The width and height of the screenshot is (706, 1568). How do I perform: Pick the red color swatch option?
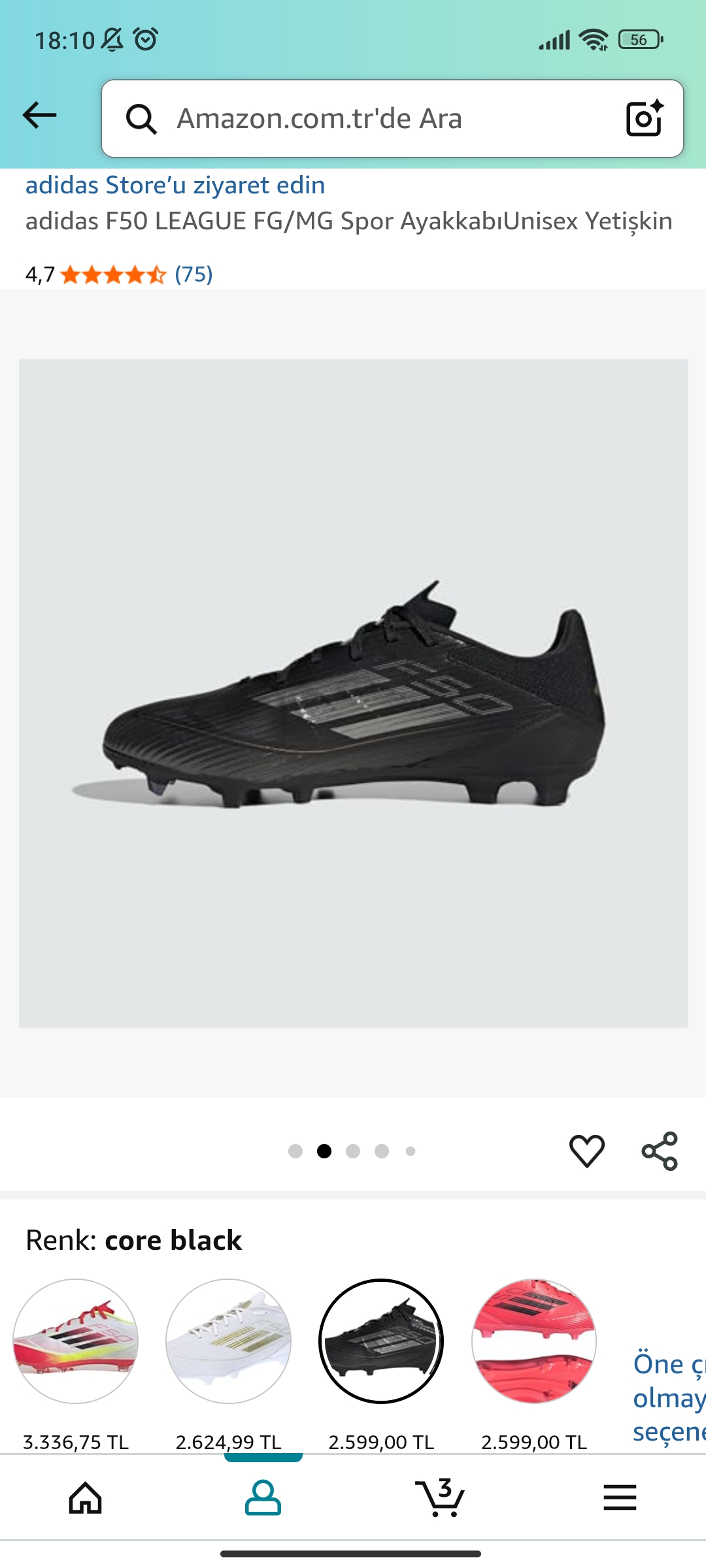(x=534, y=1341)
